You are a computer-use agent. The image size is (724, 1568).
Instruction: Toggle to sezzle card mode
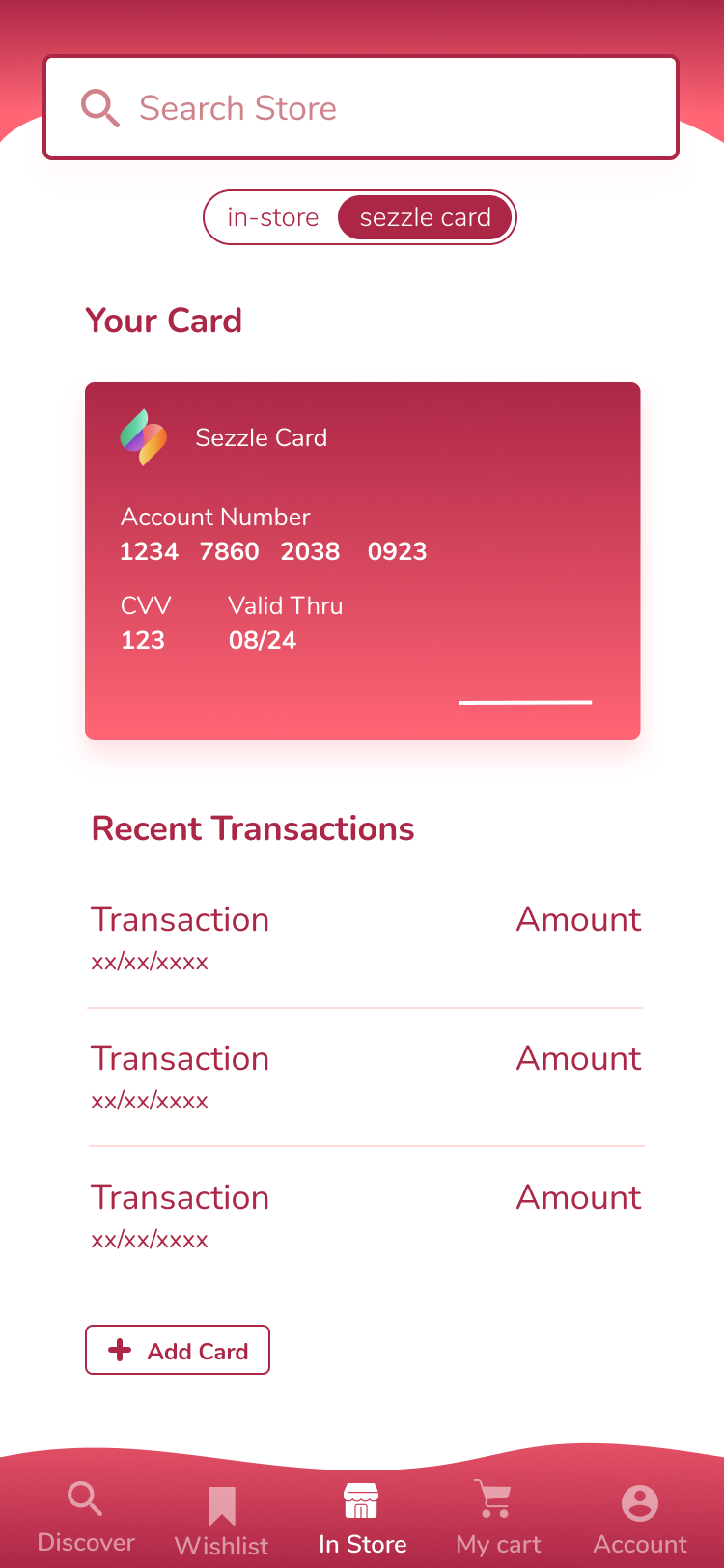pyautogui.click(x=425, y=216)
